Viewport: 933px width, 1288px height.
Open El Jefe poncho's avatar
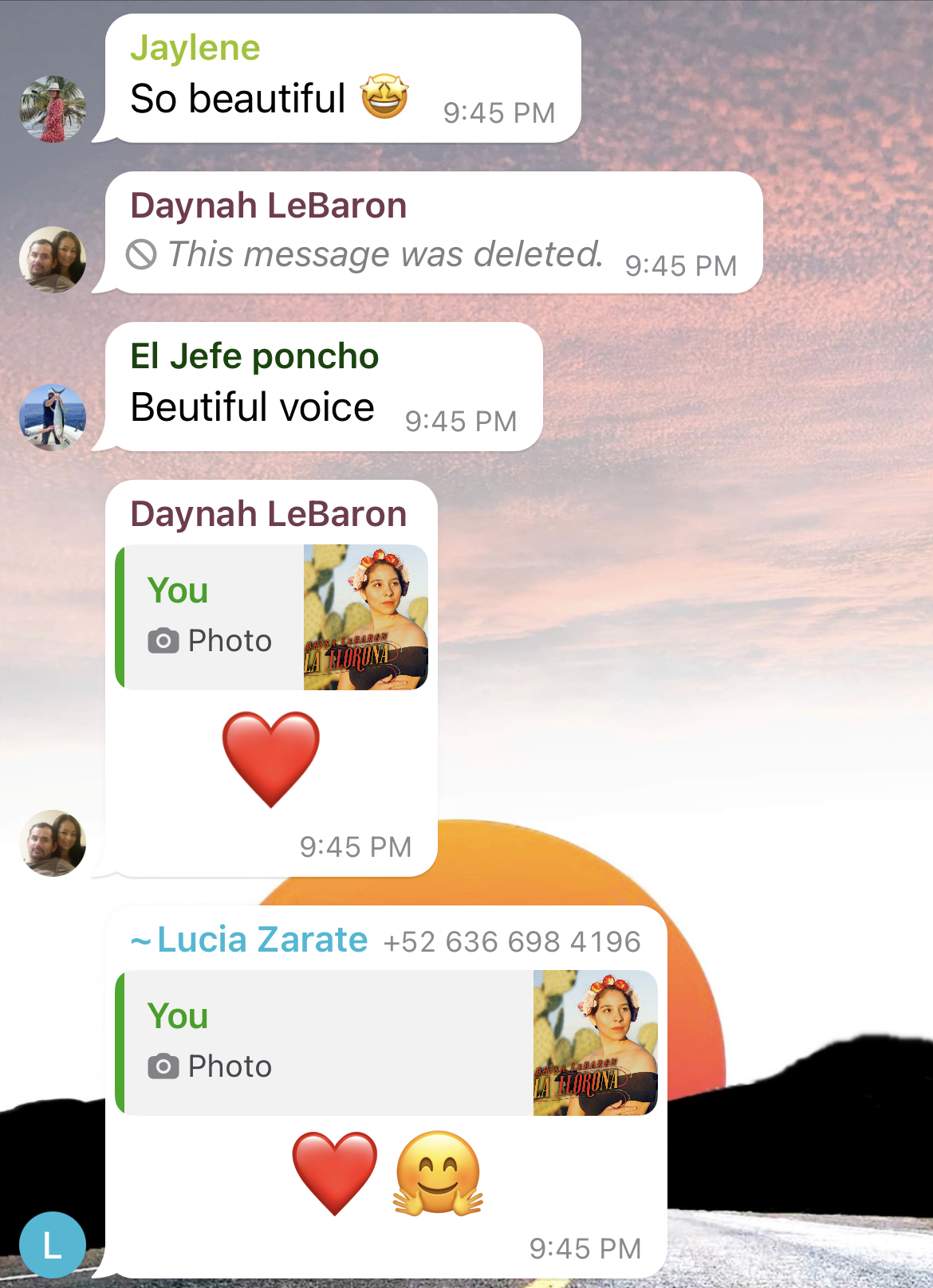(x=53, y=418)
